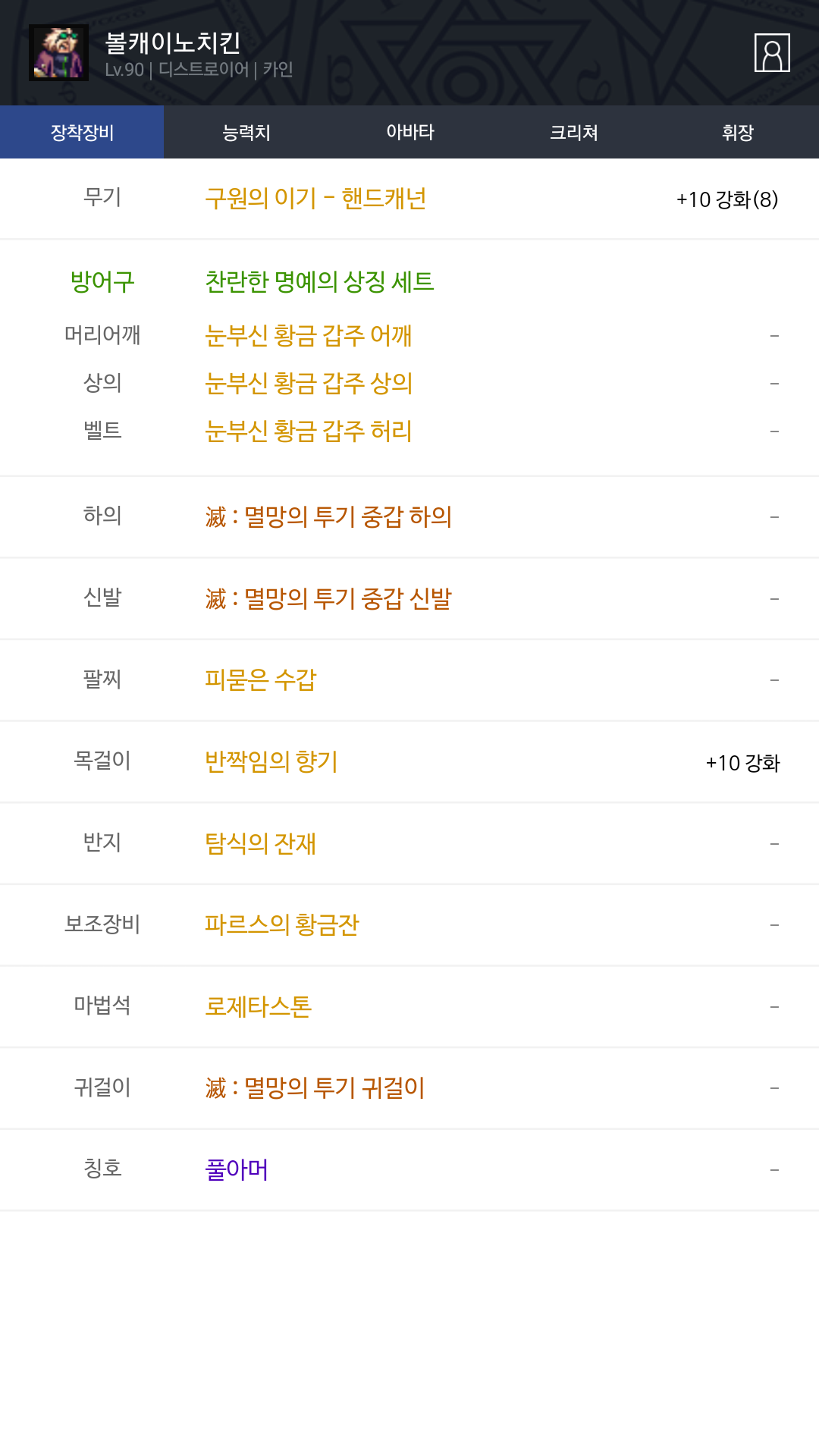Switch to the 능력치 tab

pyautogui.click(x=246, y=132)
